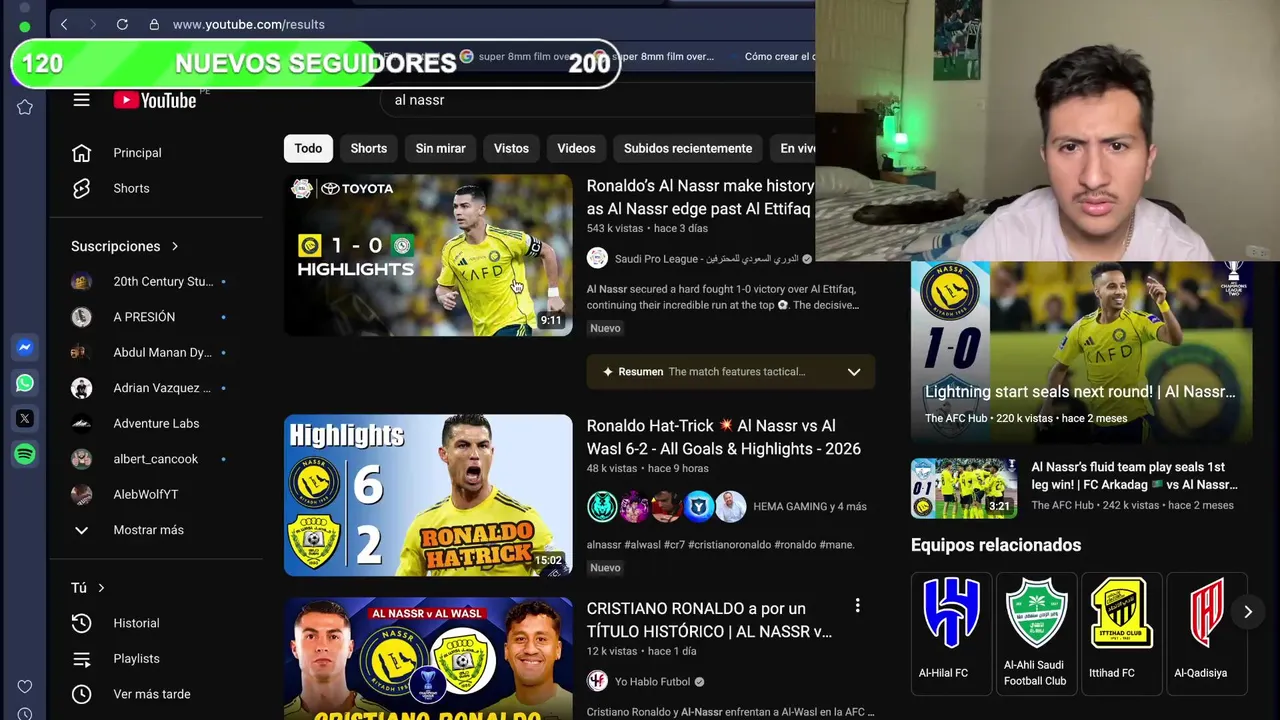Open the Ver más tarde list
This screenshot has width=1280, height=720.
pos(151,694)
